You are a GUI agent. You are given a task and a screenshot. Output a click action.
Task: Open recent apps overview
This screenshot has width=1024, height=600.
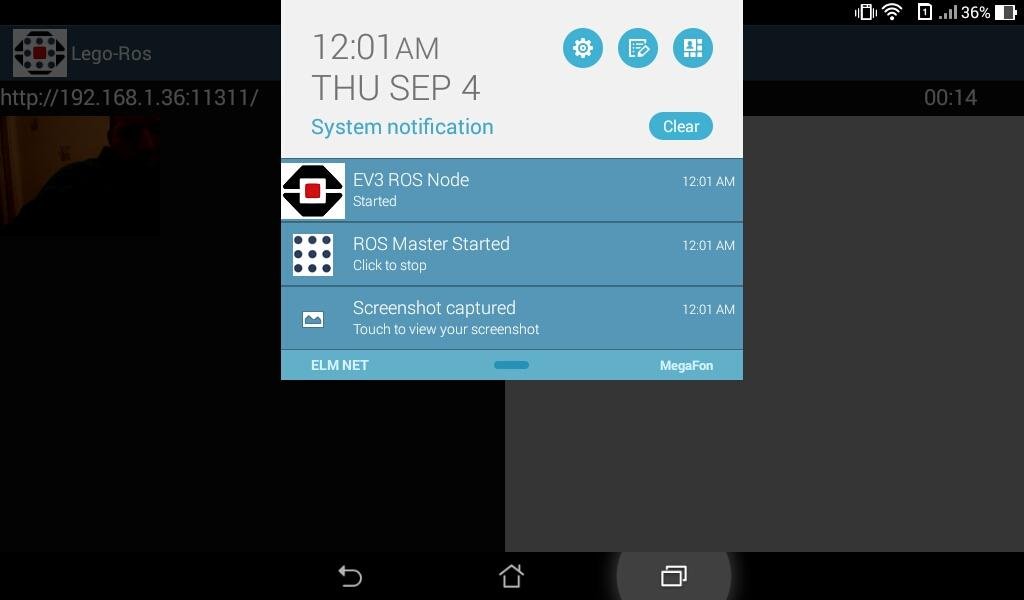click(x=673, y=576)
